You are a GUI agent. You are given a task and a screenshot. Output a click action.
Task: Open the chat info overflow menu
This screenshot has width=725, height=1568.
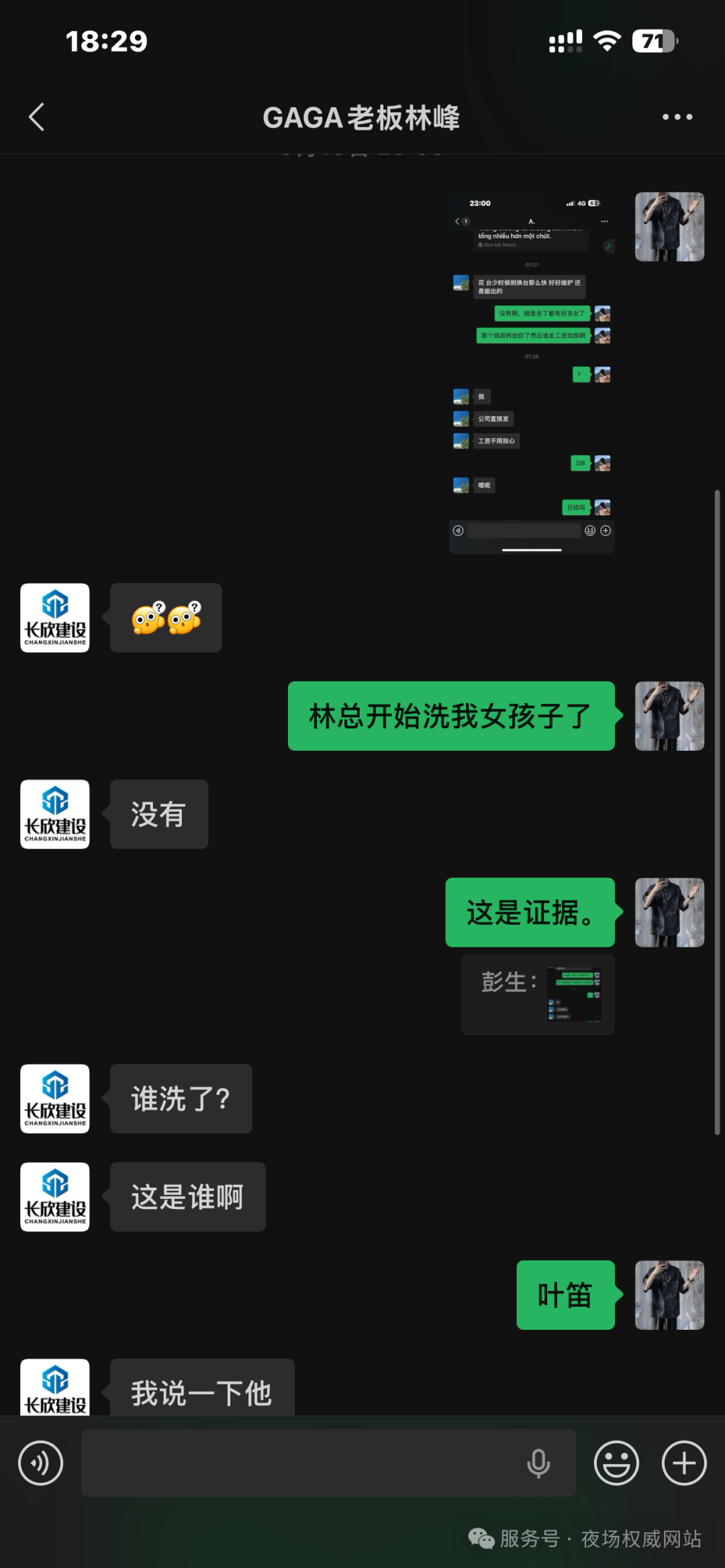pyautogui.click(x=677, y=117)
